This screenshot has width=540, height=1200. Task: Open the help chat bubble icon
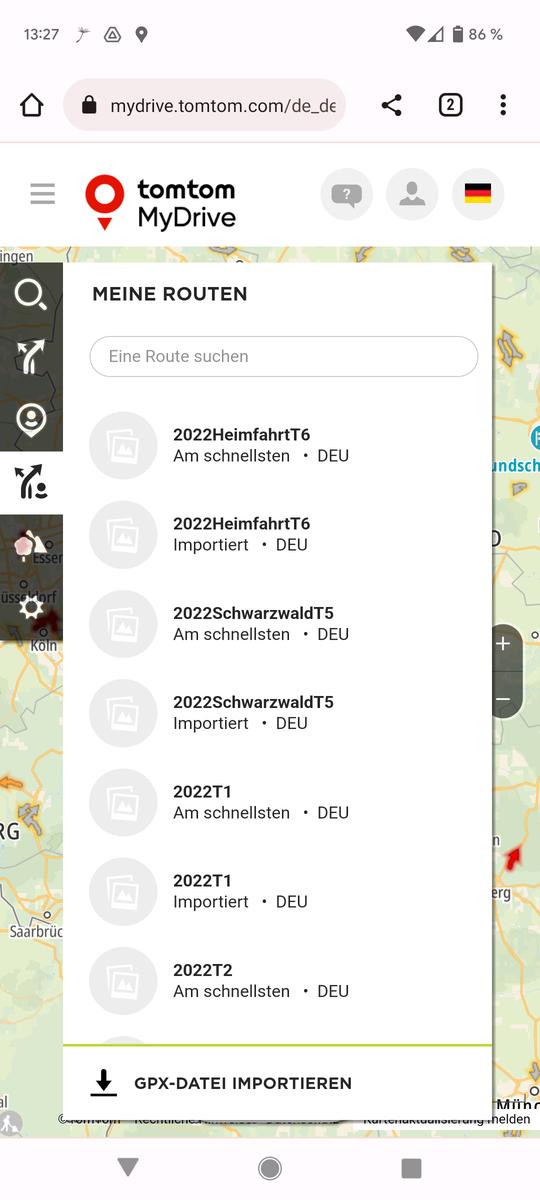tap(346, 194)
